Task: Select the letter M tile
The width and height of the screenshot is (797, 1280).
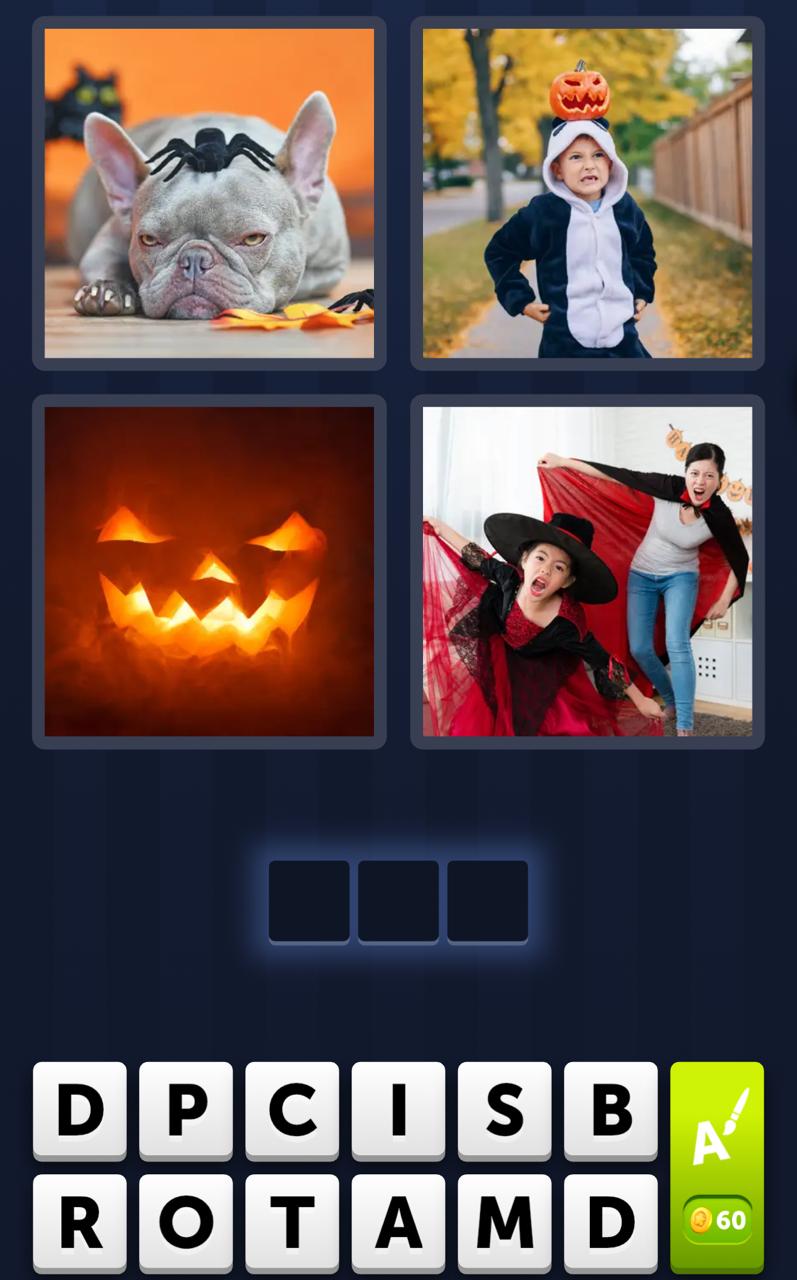Action: tap(504, 1221)
